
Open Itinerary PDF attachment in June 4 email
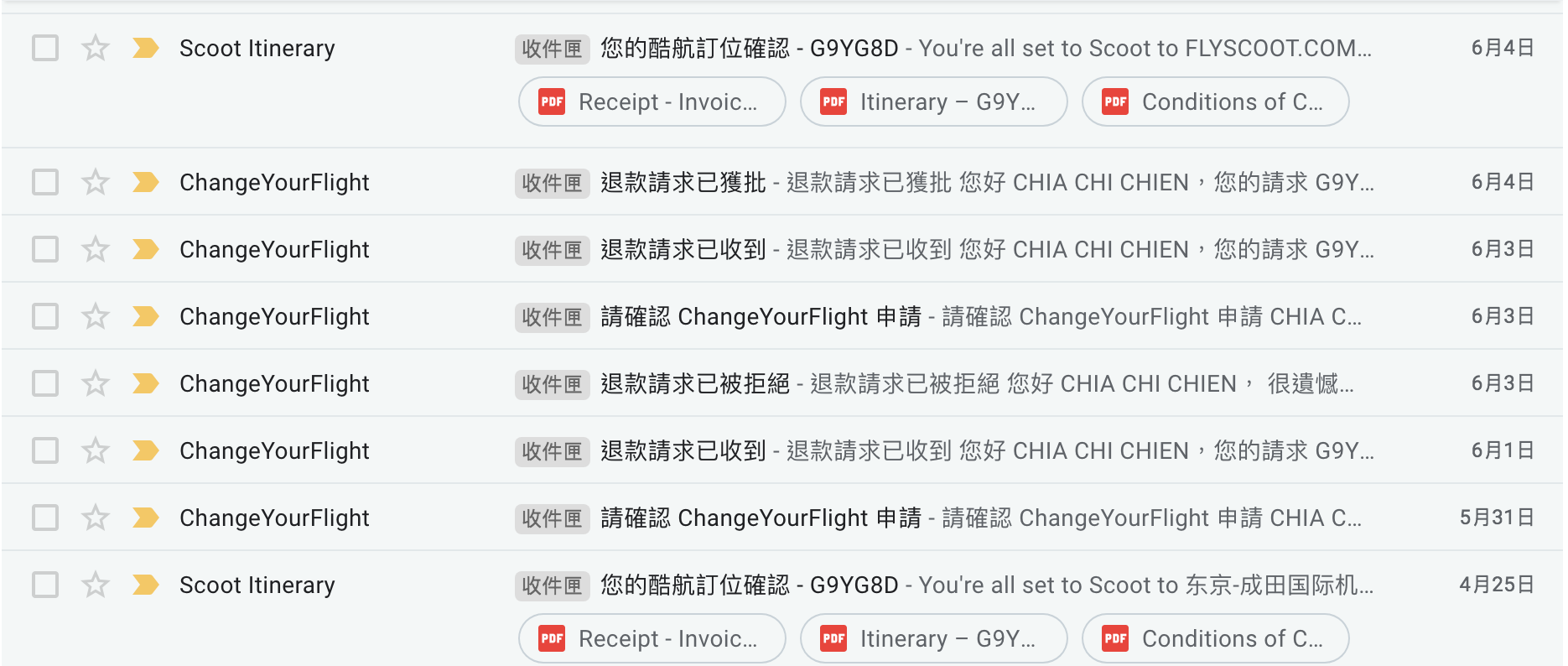point(933,102)
